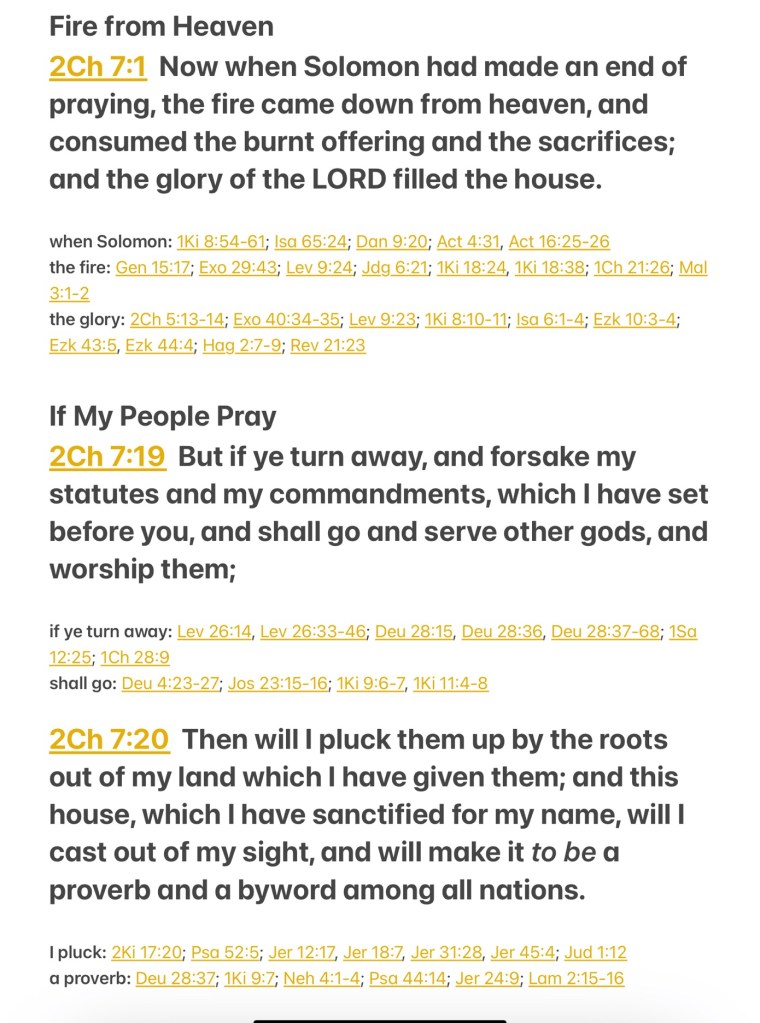Viewport: 760px width, 1023px height.
Task: Open the 1Ki 11:4-8 cross-reference
Action: 450,684
